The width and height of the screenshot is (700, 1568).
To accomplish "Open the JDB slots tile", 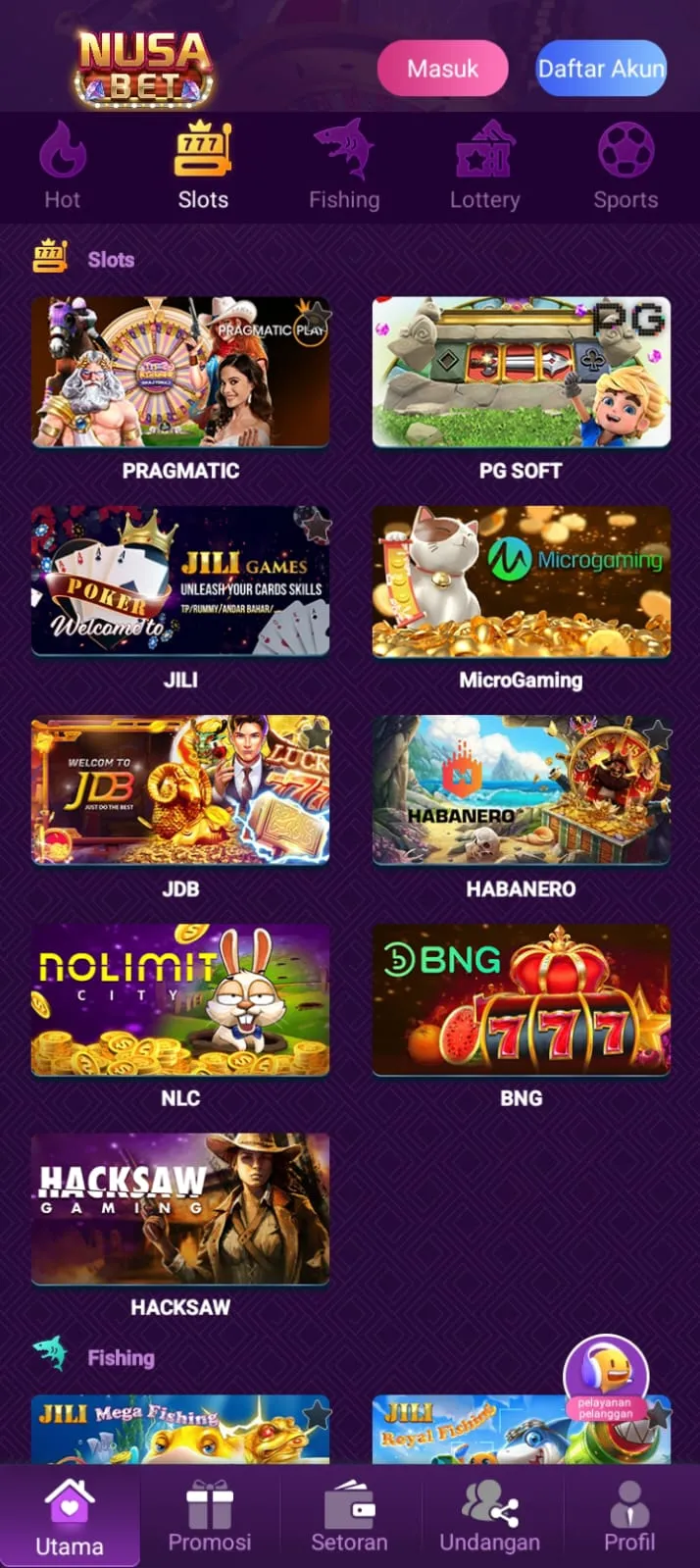I will coord(180,790).
